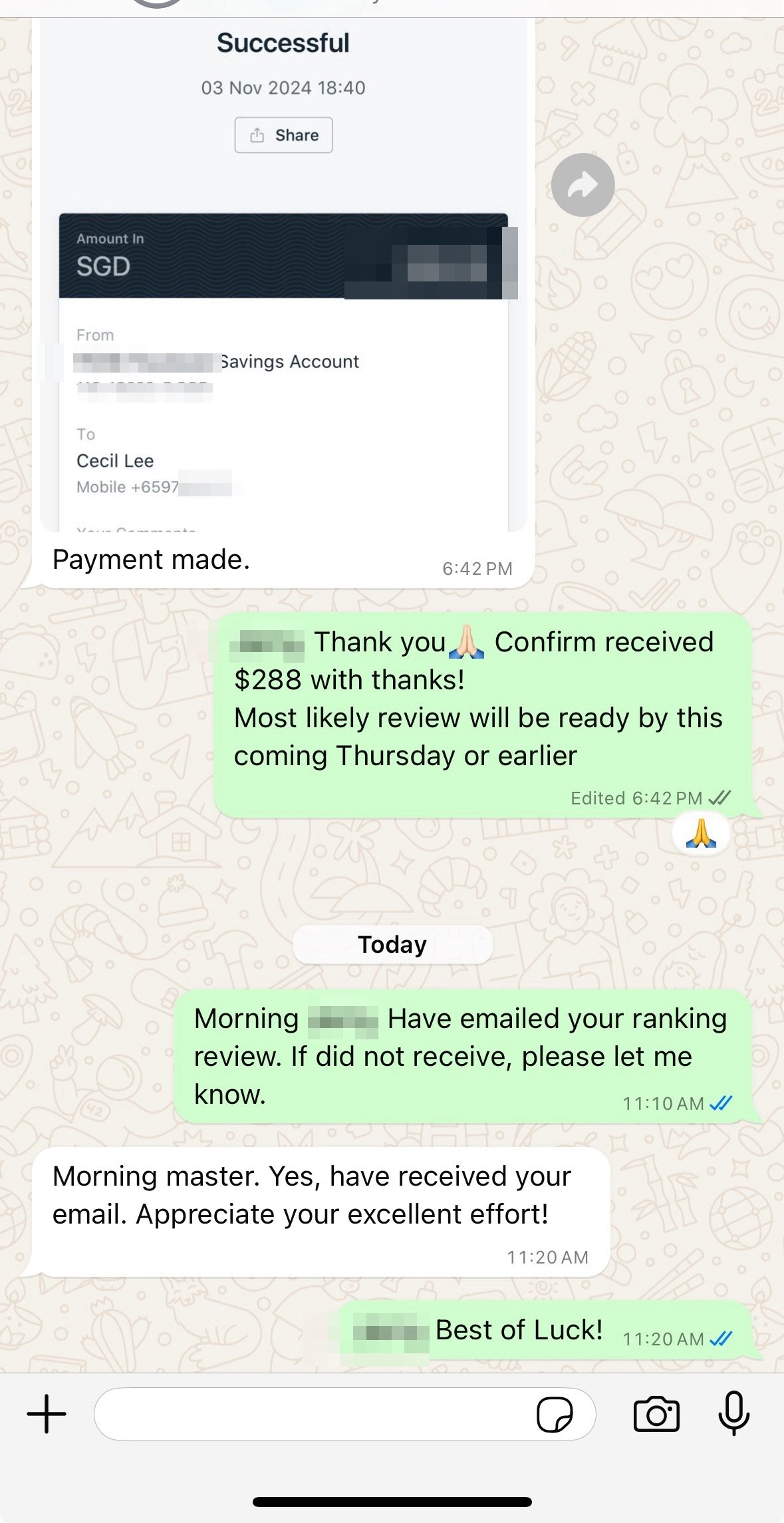Open the camera to take a photo
This screenshot has width=784, height=1523.
click(x=656, y=1414)
